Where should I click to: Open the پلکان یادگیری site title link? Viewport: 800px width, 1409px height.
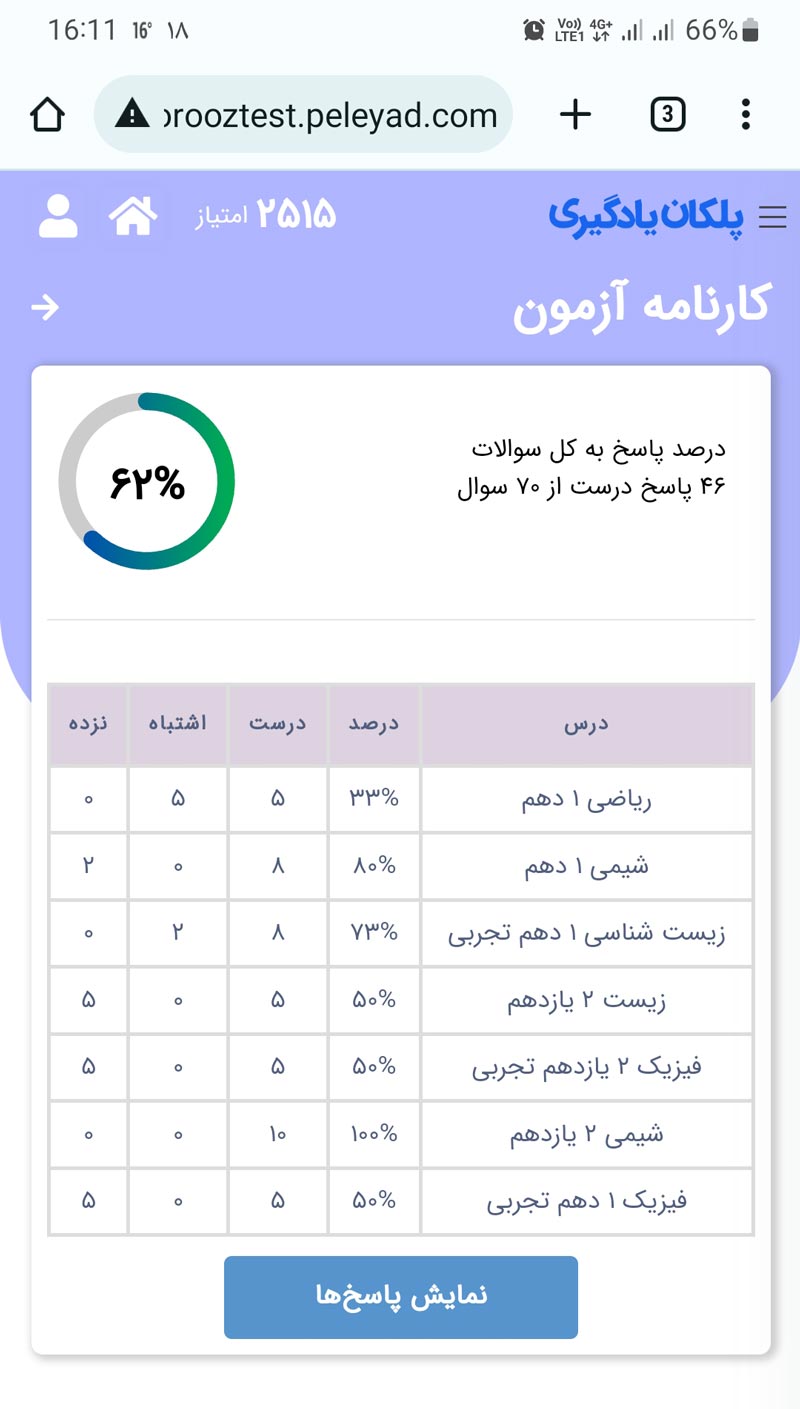[x=646, y=216]
